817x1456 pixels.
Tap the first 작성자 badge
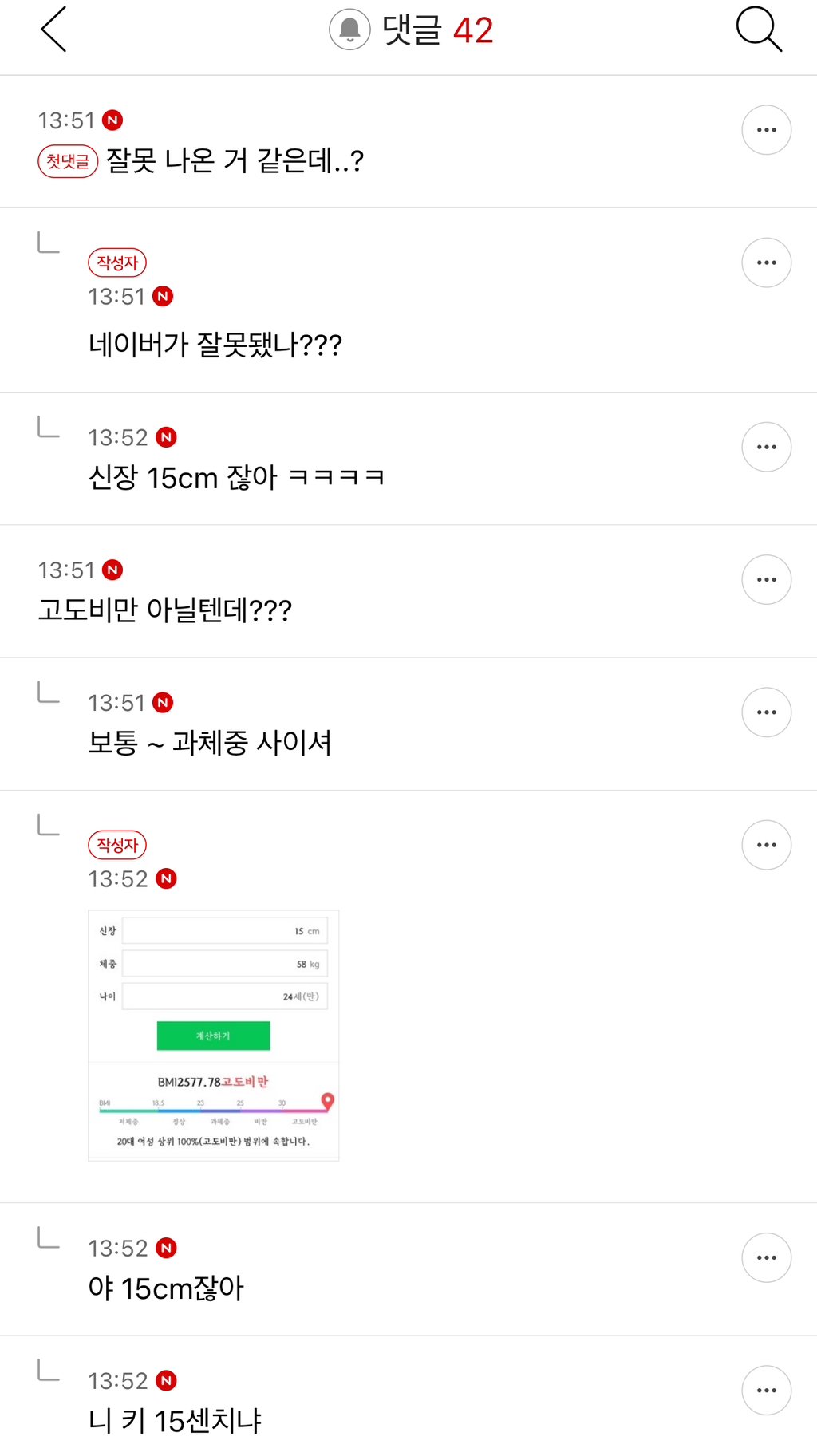tap(116, 263)
